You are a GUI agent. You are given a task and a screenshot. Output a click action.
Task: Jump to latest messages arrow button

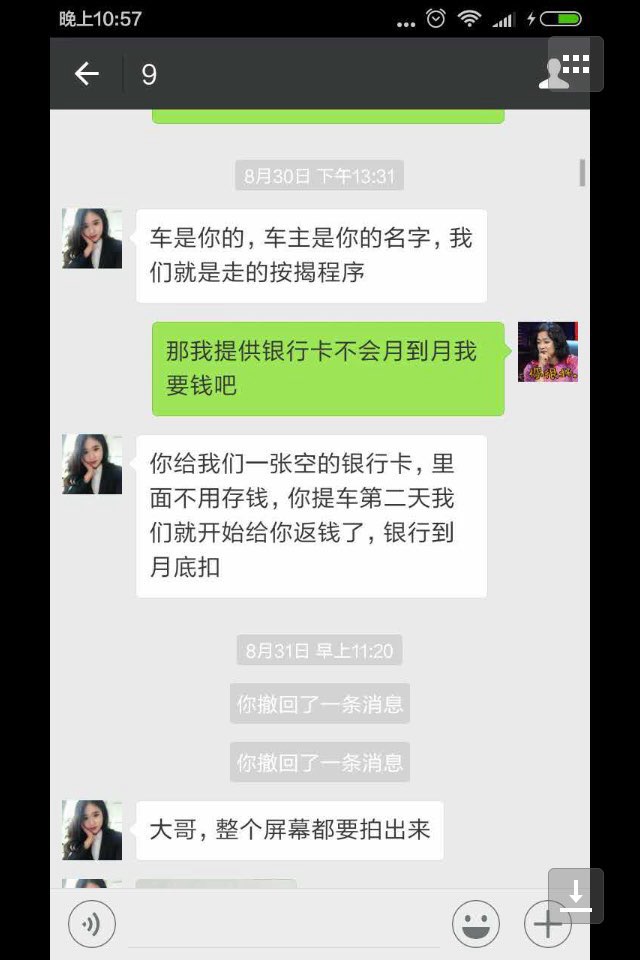click(x=576, y=895)
